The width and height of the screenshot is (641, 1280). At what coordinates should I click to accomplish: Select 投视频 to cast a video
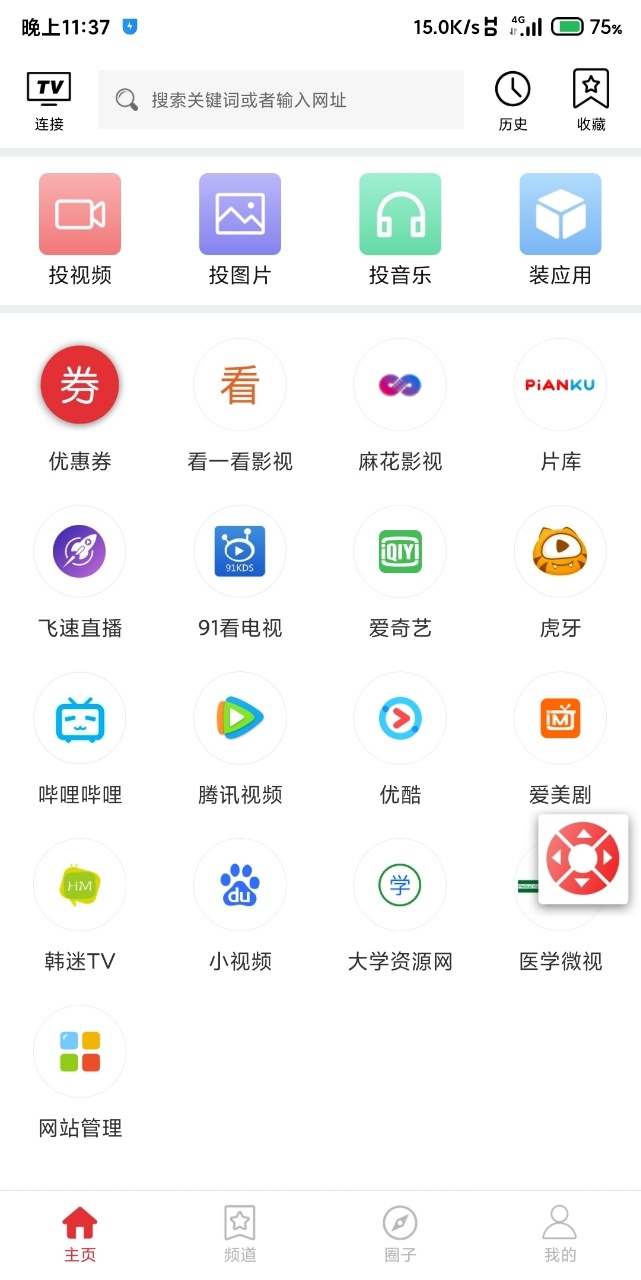80,230
